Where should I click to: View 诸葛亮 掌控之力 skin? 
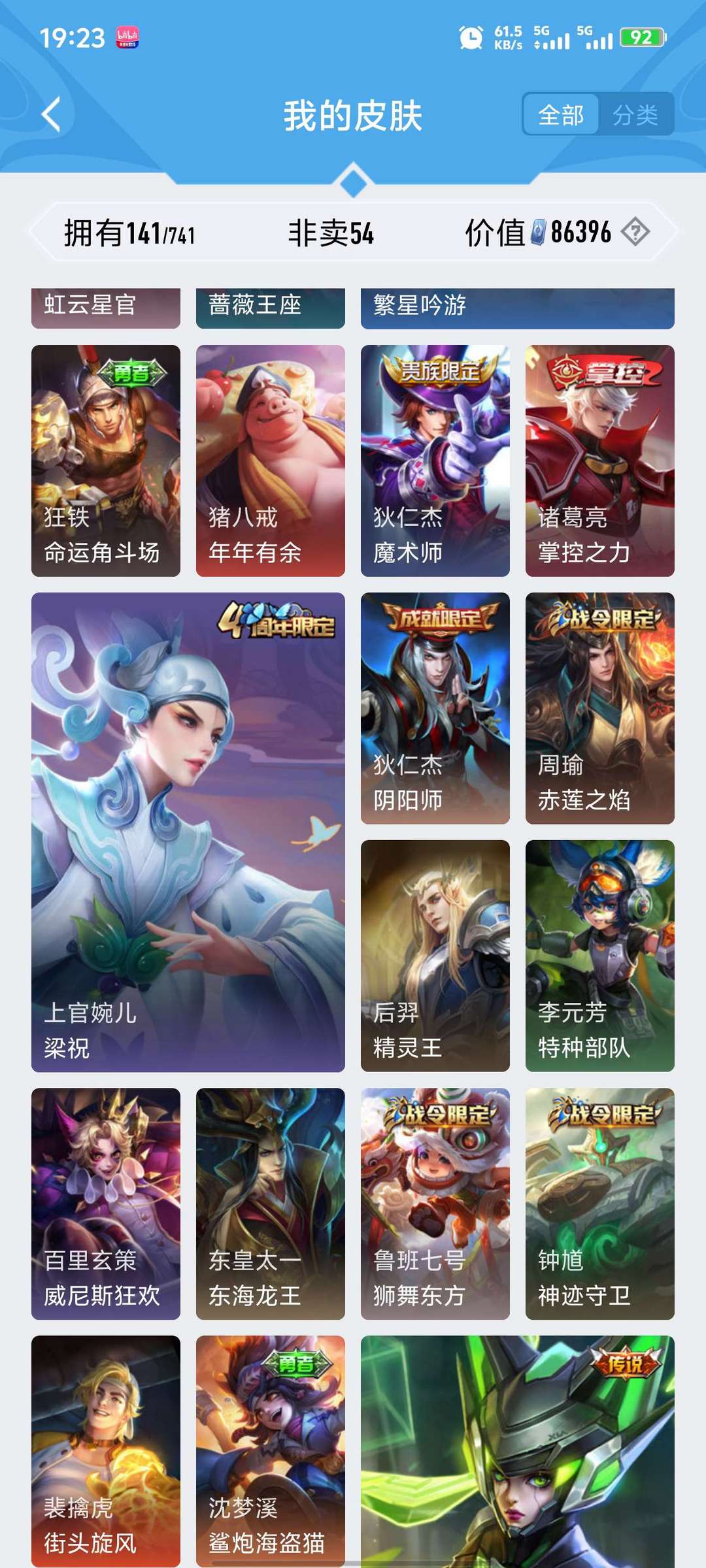600,461
